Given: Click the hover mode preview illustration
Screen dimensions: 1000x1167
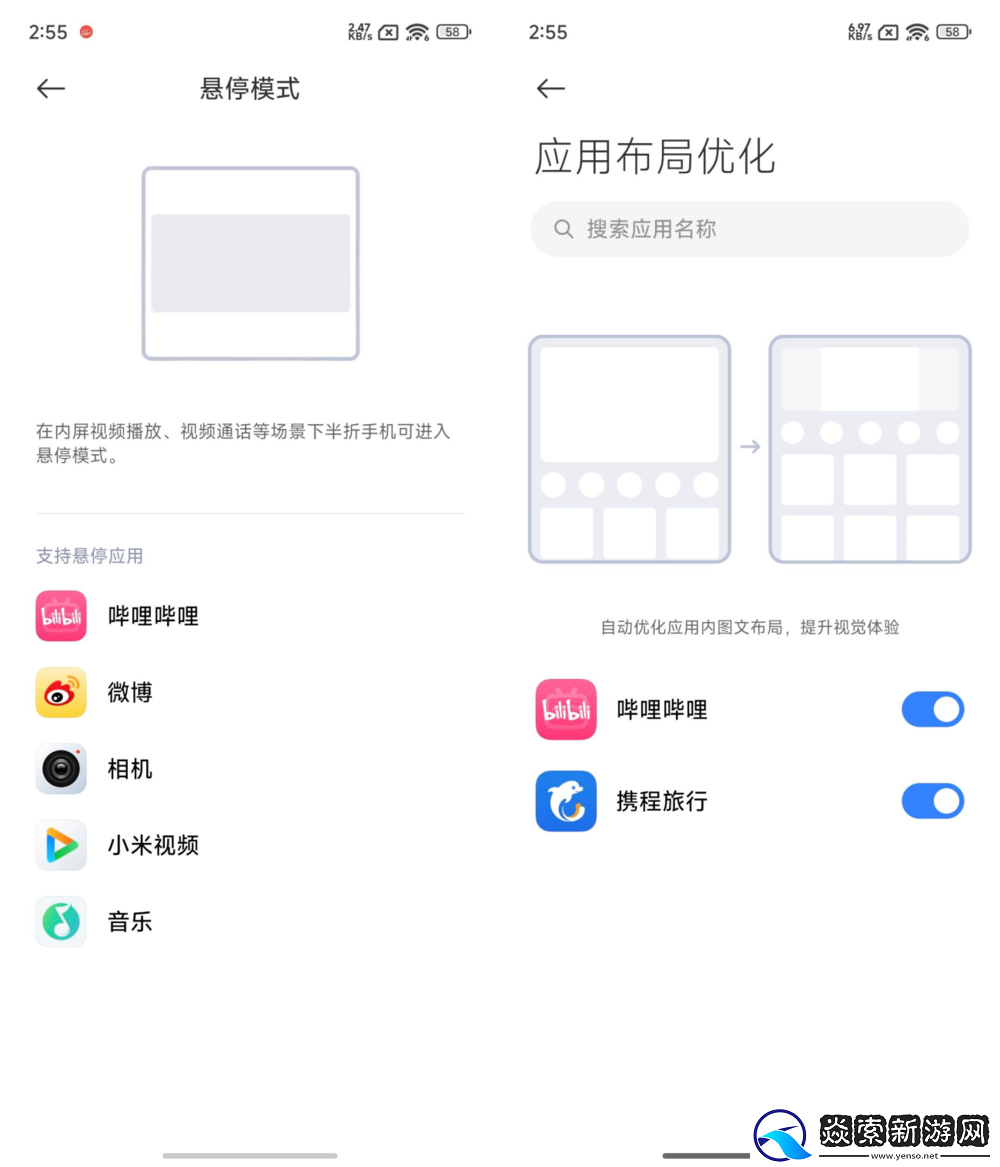Looking at the screenshot, I should click(x=249, y=263).
